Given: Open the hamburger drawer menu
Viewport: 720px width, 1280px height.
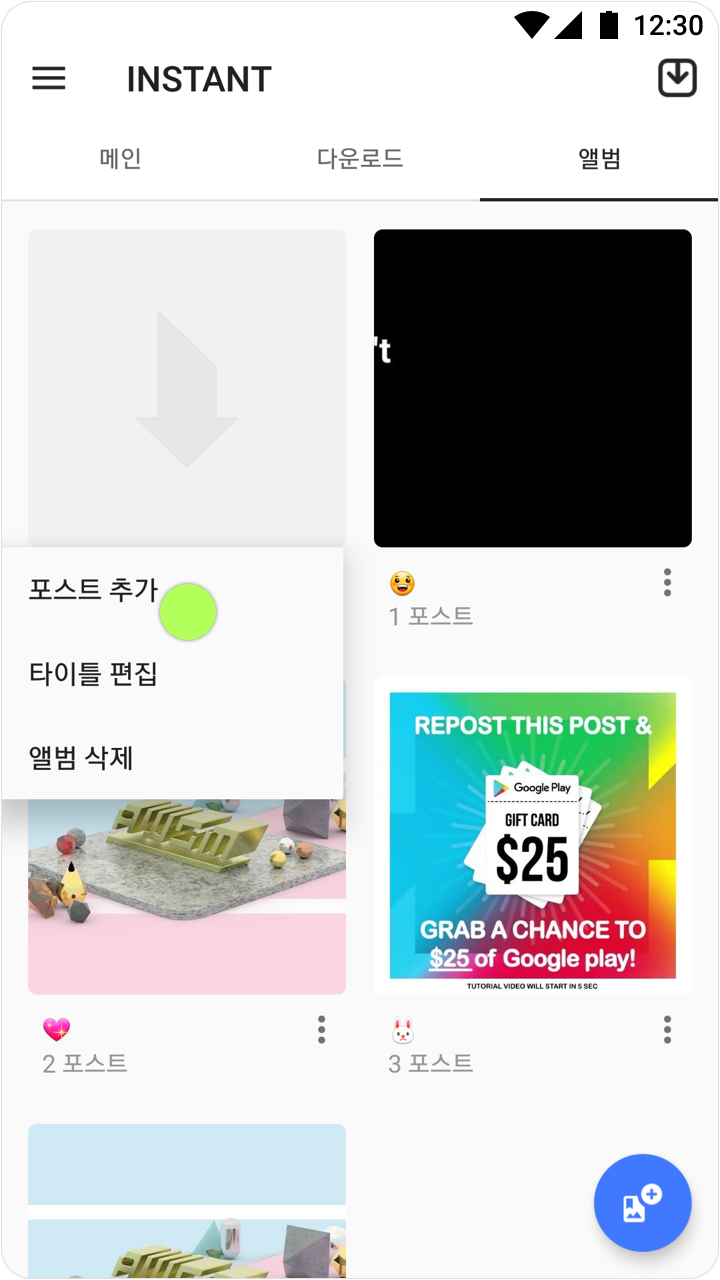Looking at the screenshot, I should coord(49,79).
